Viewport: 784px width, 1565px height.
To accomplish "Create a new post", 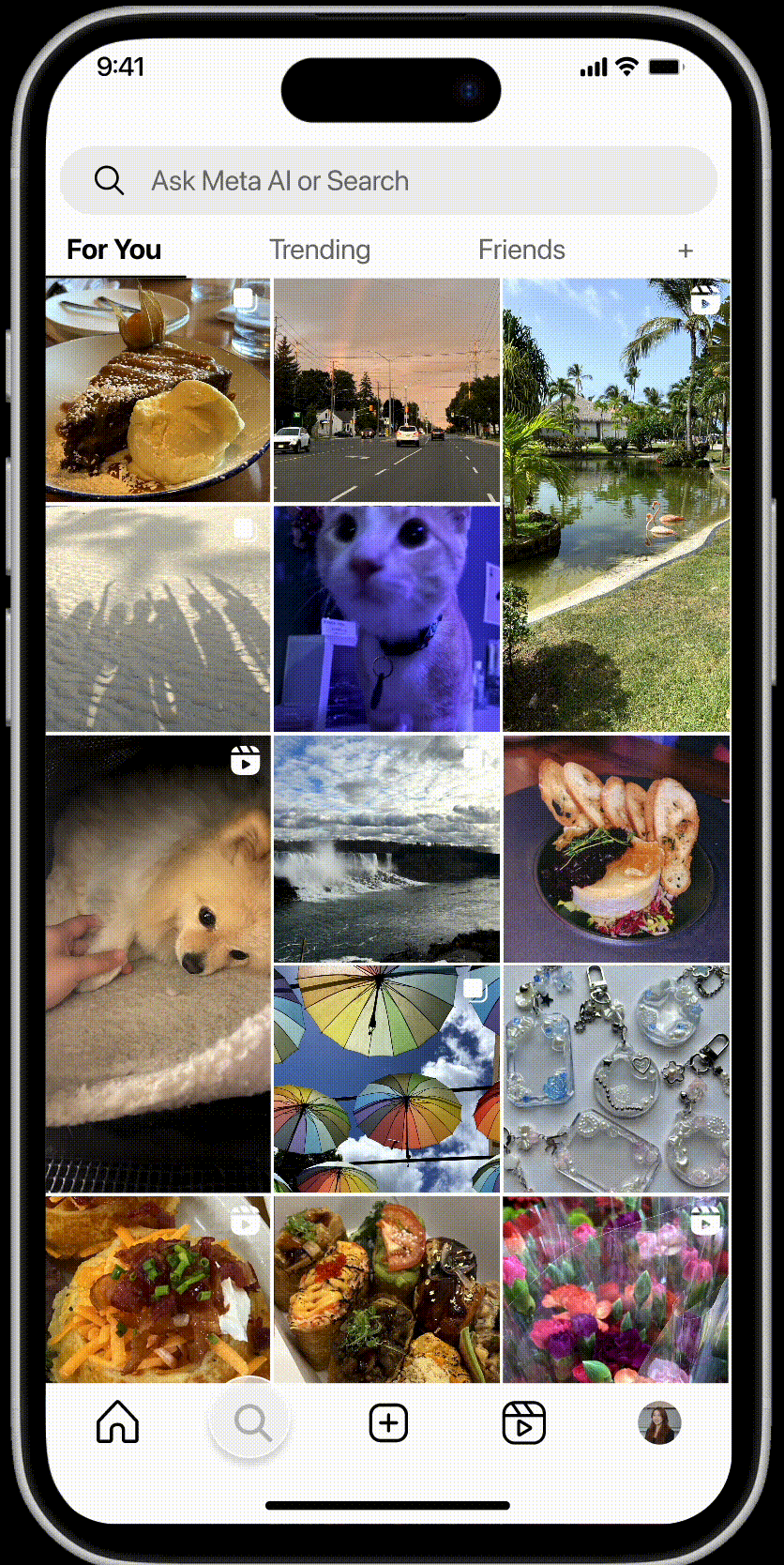I will pyautogui.click(x=388, y=1422).
